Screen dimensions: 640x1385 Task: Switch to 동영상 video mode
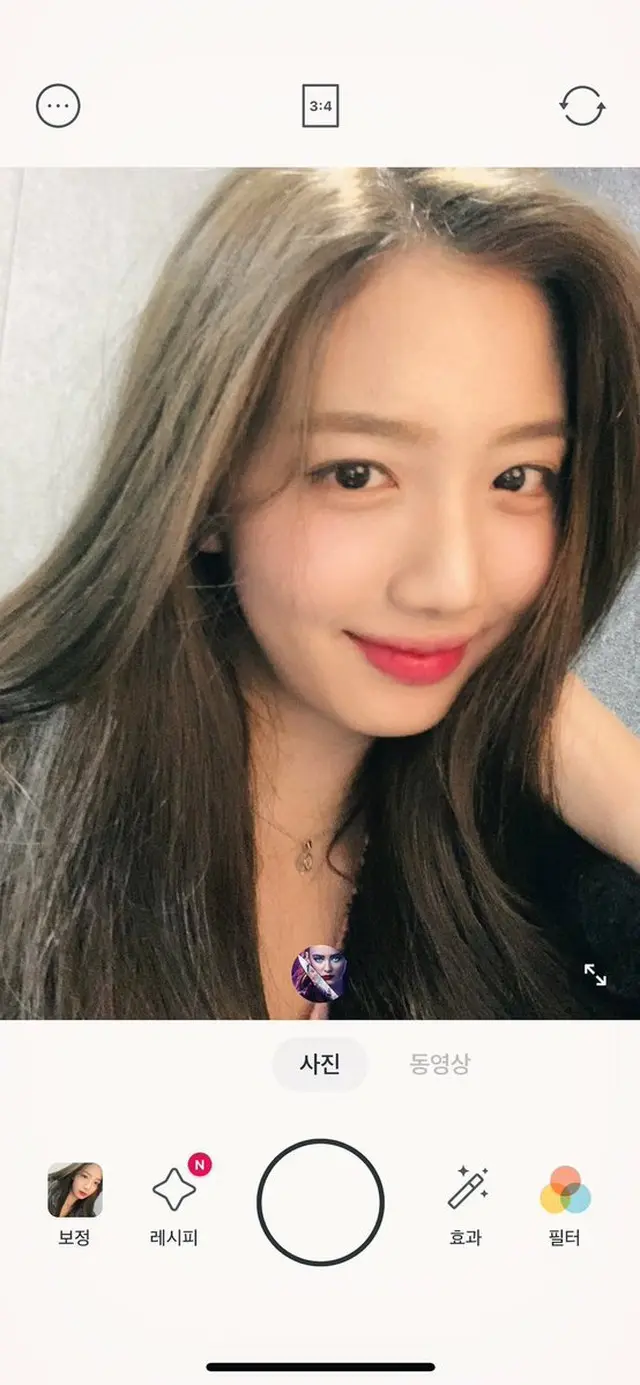(x=439, y=1064)
